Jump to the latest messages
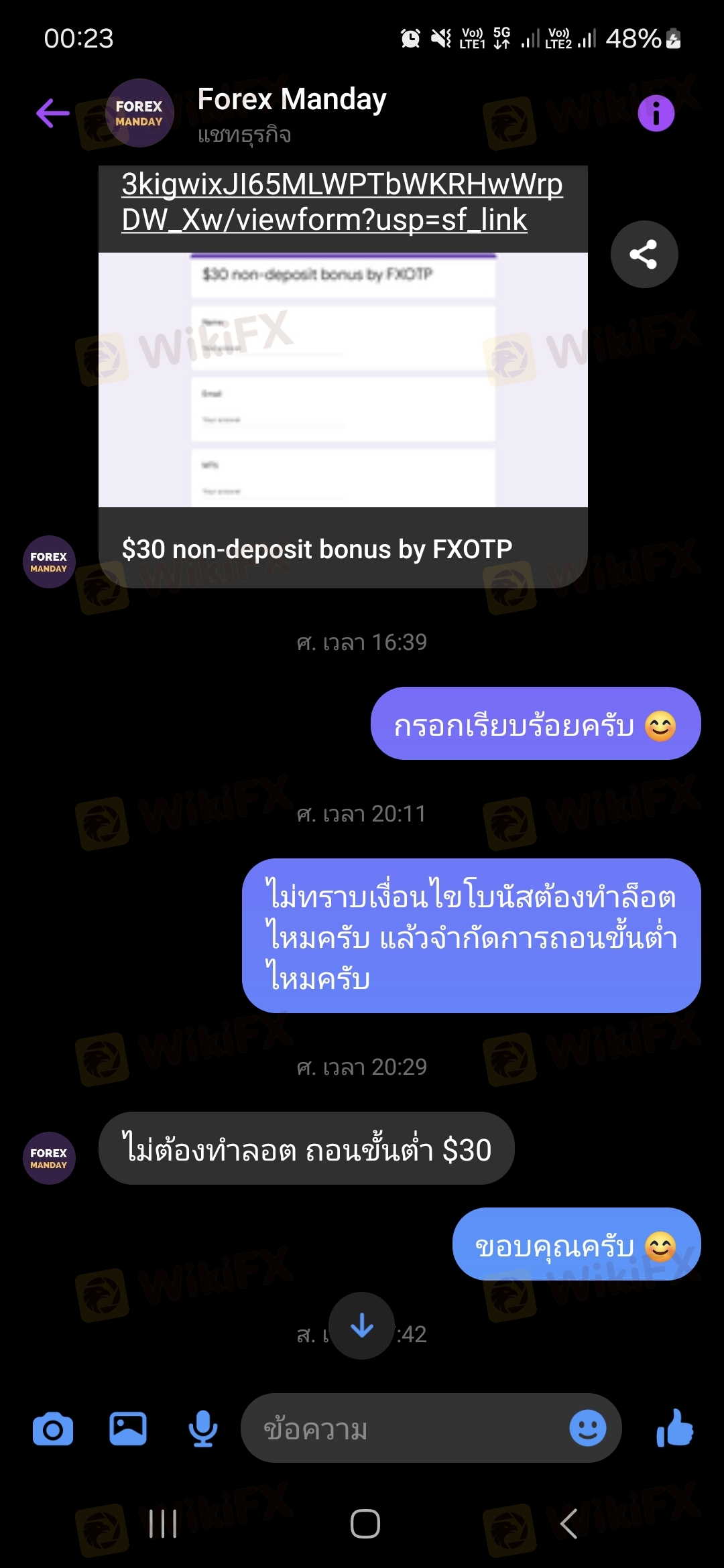724x1568 pixels. (362, 1325)
